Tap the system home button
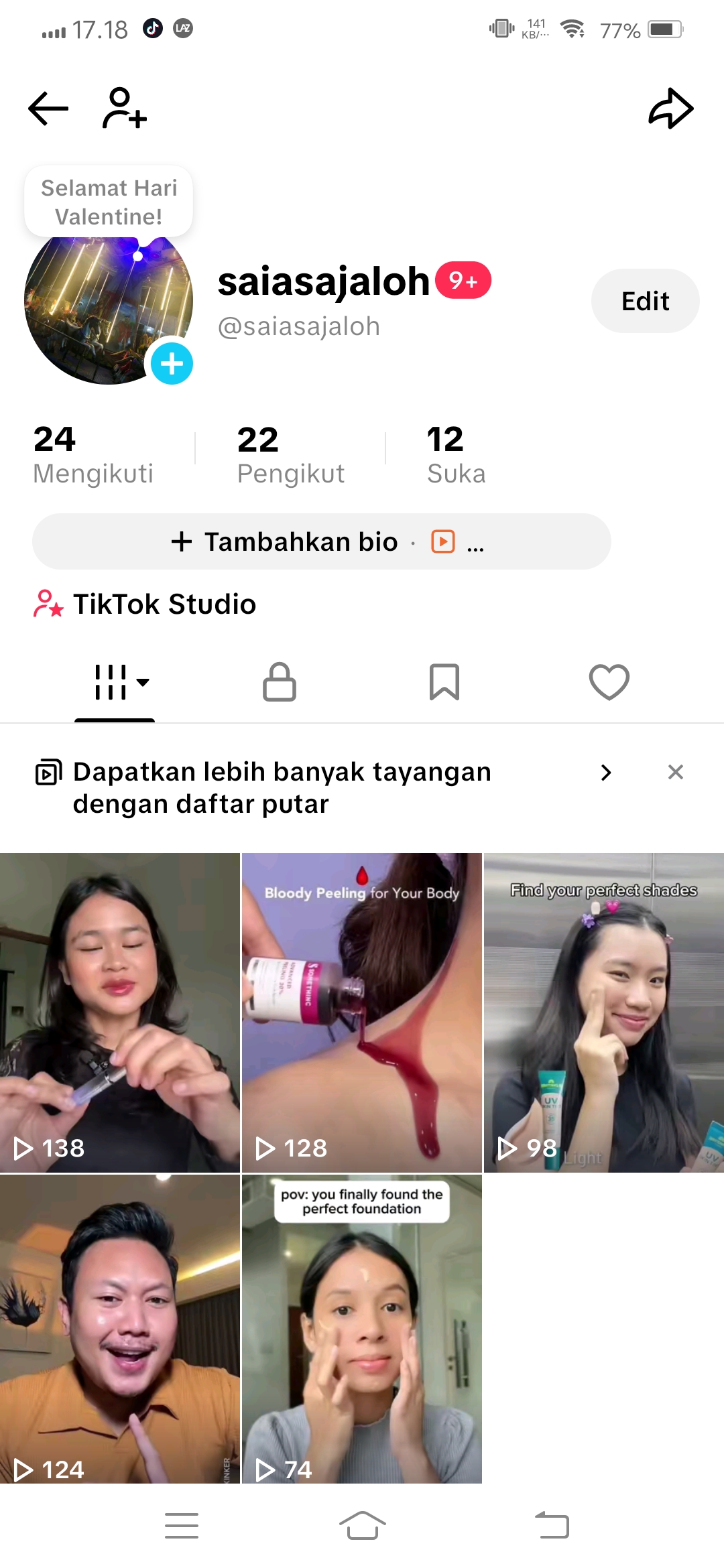Screen dimensions: 724x1568 [362, 1526]
